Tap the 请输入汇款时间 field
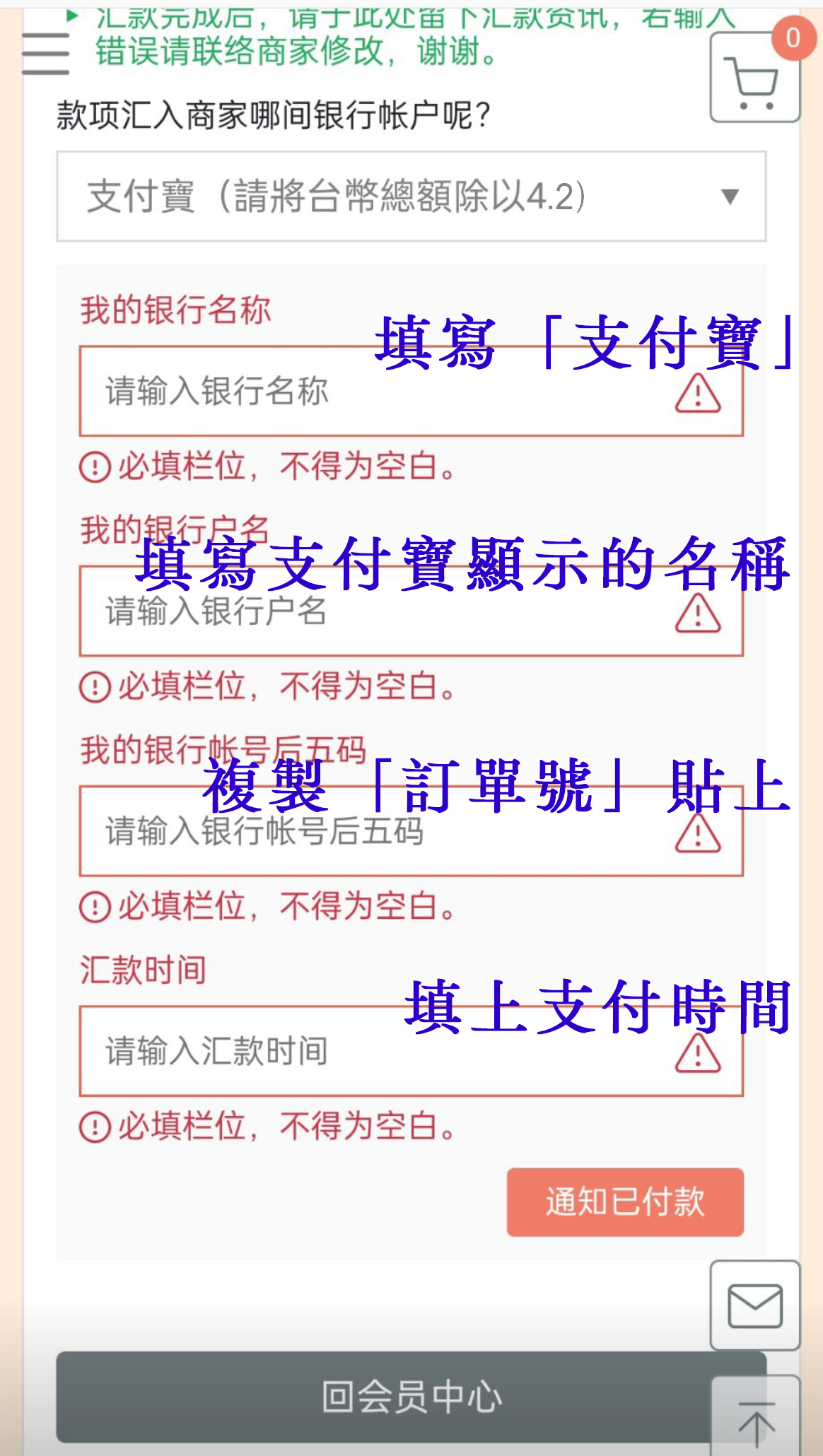Screen dimensions: 823x1456 point(382,1052)
